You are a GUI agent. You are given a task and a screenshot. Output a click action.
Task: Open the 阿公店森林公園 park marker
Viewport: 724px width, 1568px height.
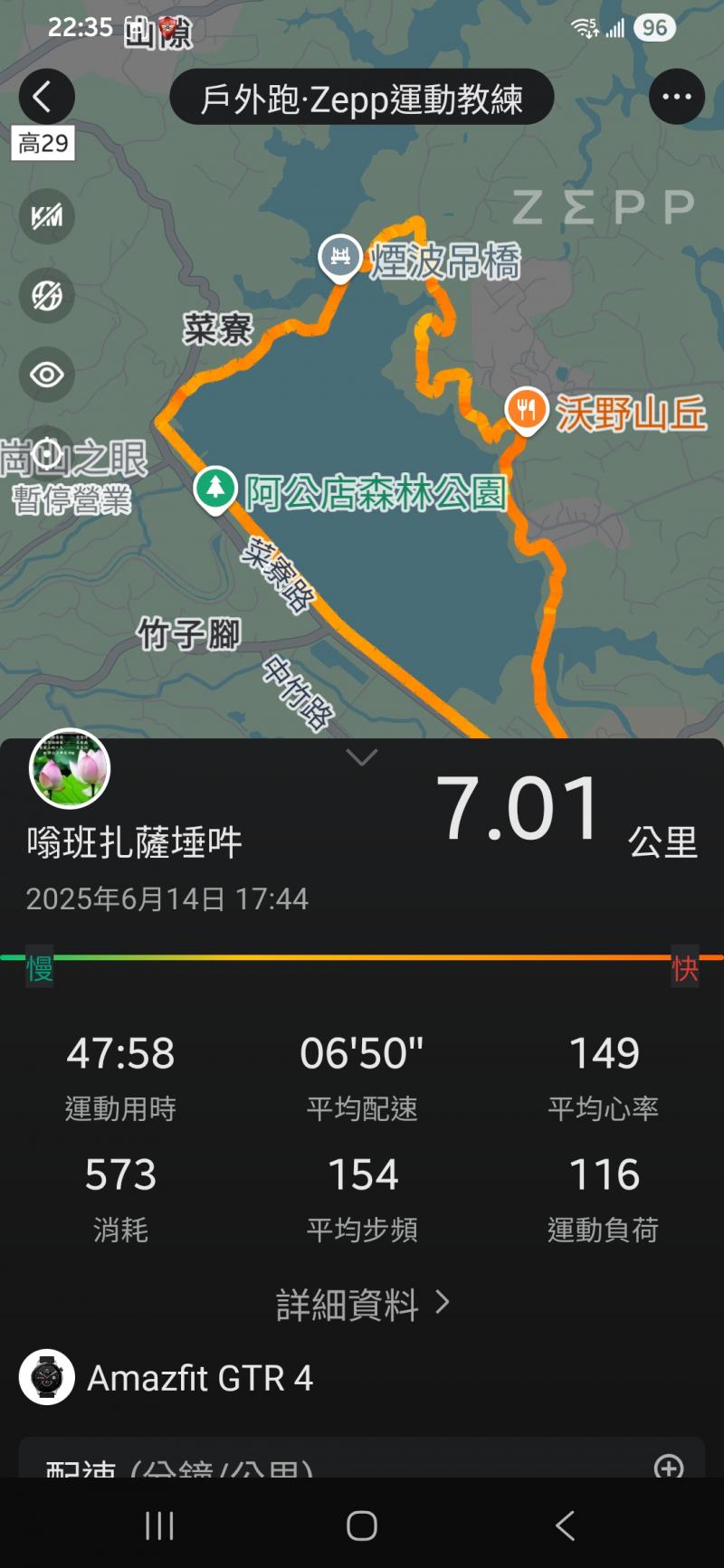pos(215,489)
